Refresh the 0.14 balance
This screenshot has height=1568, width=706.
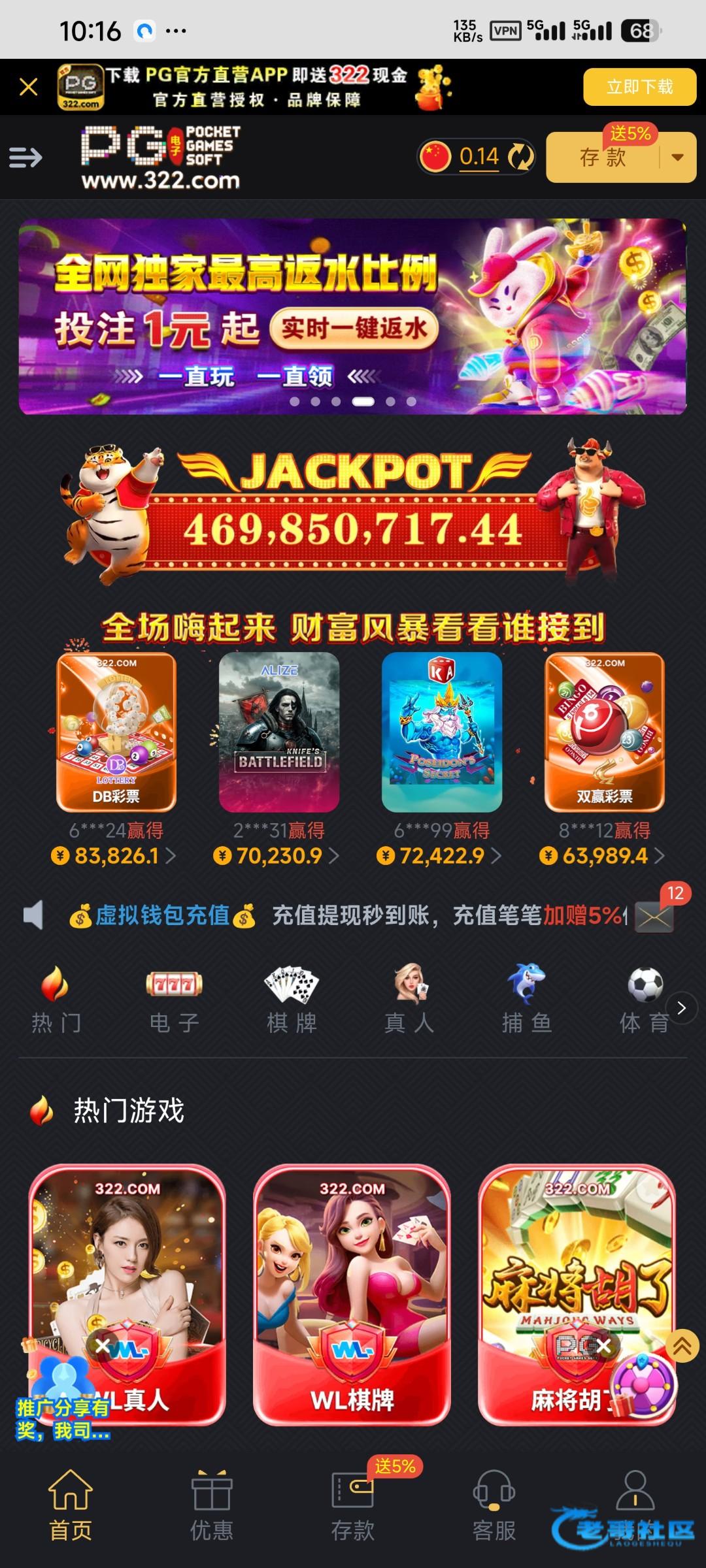pyautogui.click(x=521, y=157)
